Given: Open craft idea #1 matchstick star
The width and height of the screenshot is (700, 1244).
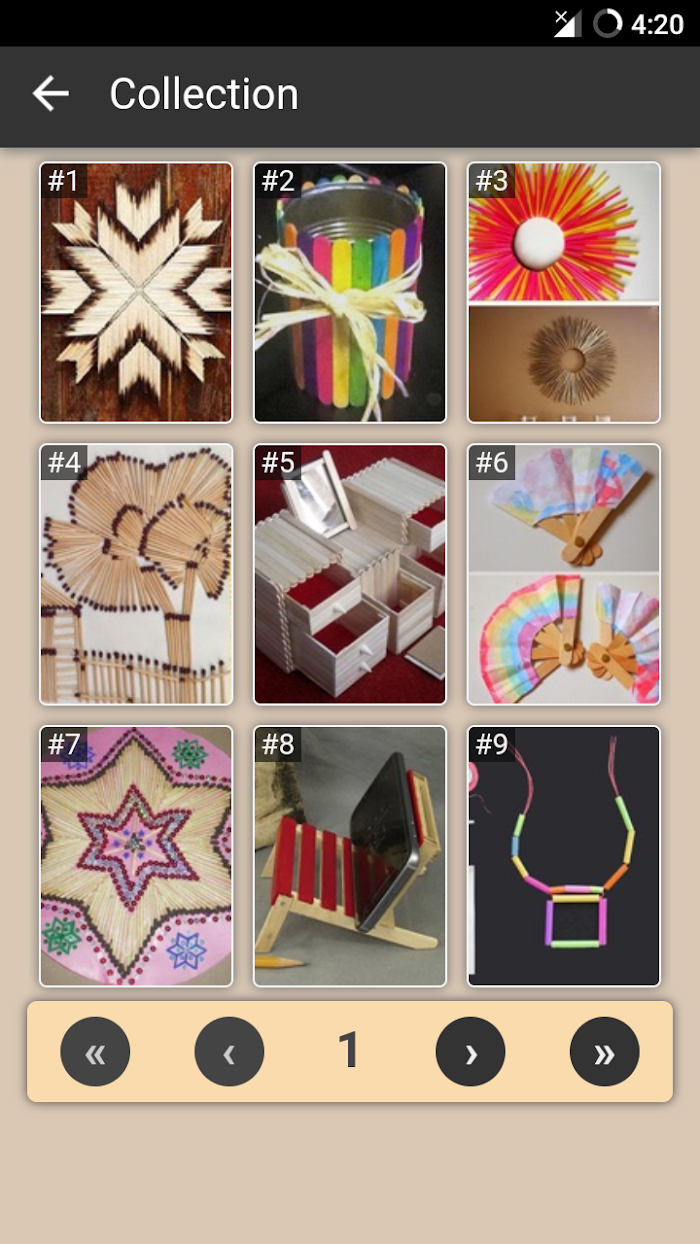Looking at the screenshot, I should 136,293.
